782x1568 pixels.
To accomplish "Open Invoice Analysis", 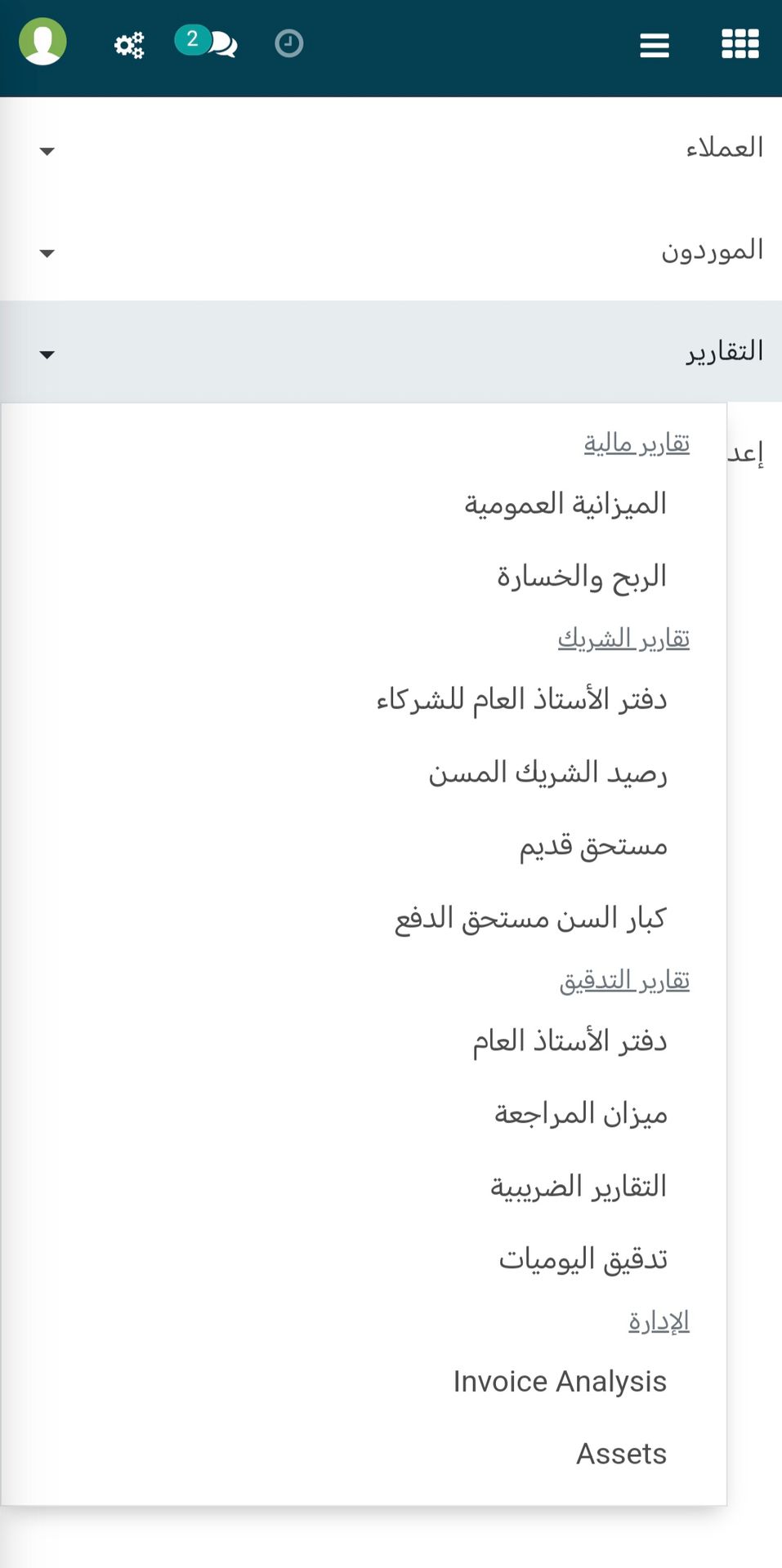I will tap(560, 1381).
